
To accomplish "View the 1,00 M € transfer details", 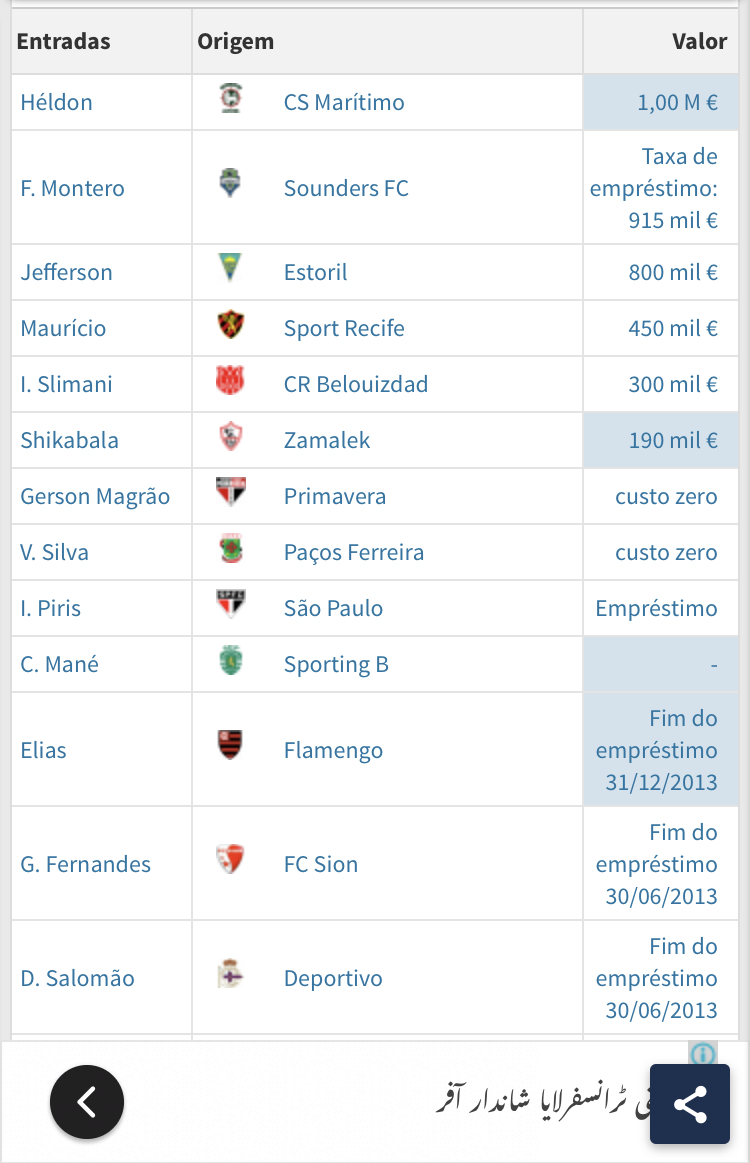I will click(677, 102).
